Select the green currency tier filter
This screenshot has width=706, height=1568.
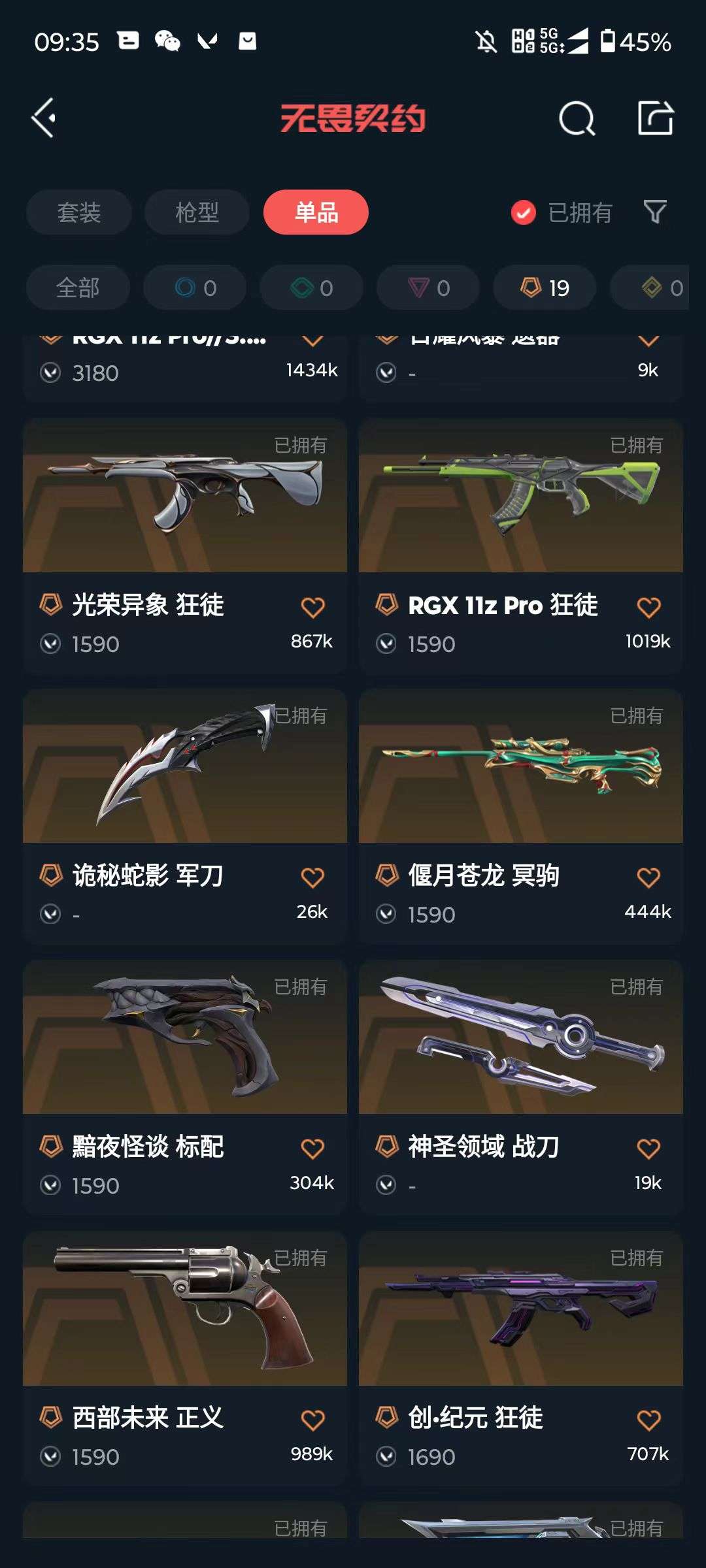(311, 287)
